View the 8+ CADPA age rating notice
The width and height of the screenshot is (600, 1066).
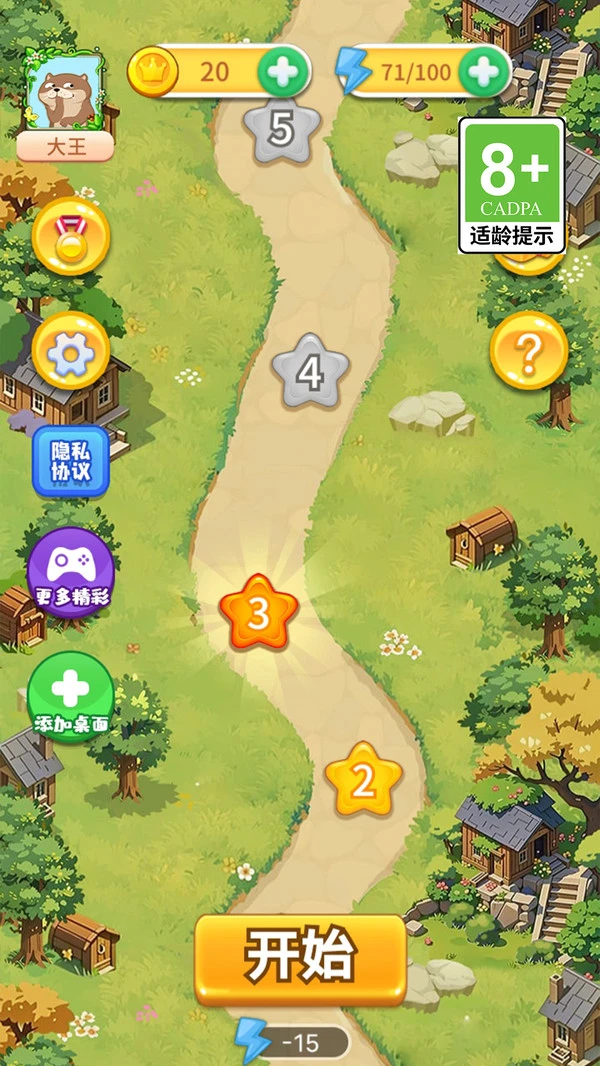tap(512, 185)
